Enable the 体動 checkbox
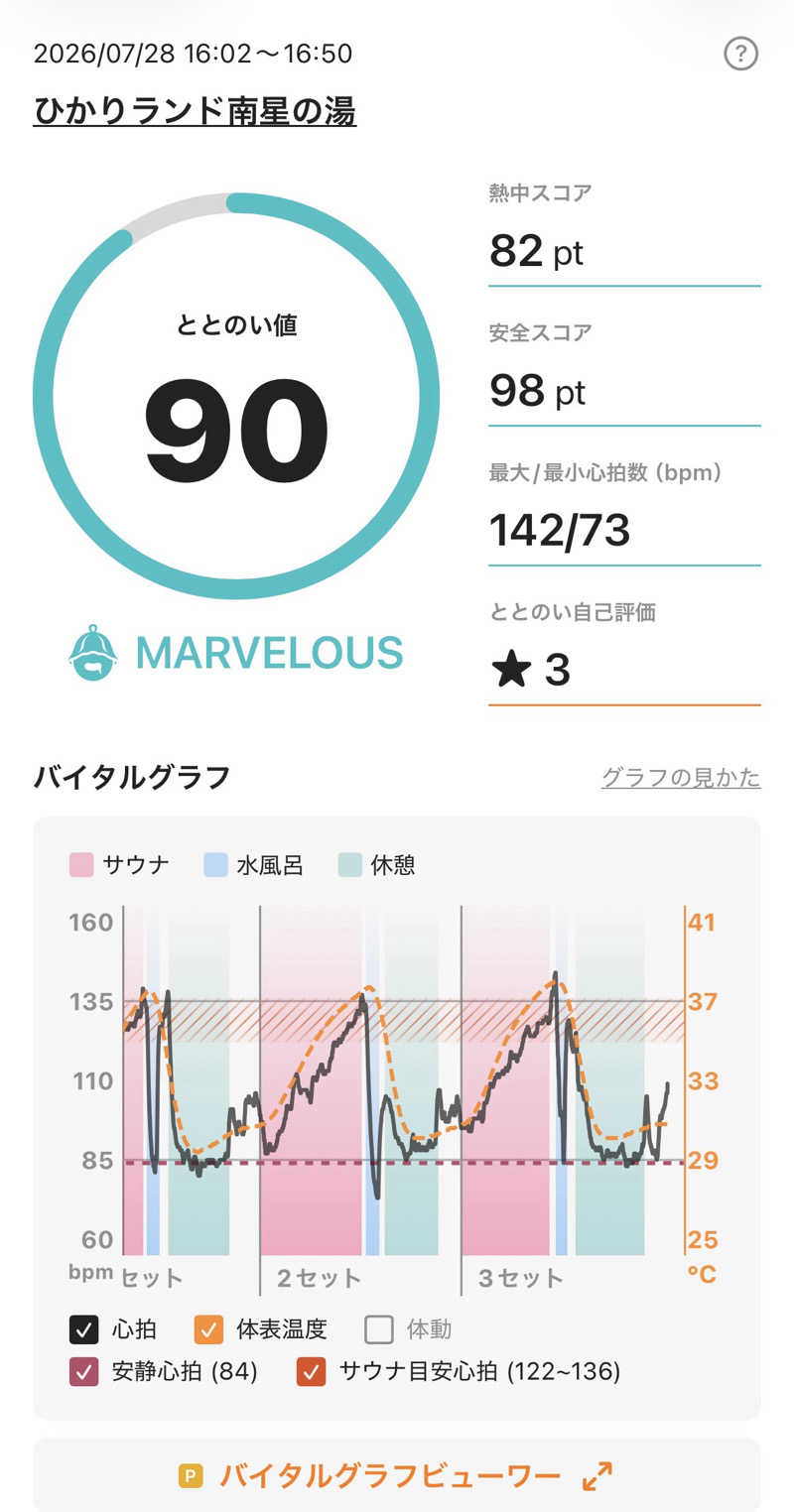794x1512 pixels. point(379,1328)
